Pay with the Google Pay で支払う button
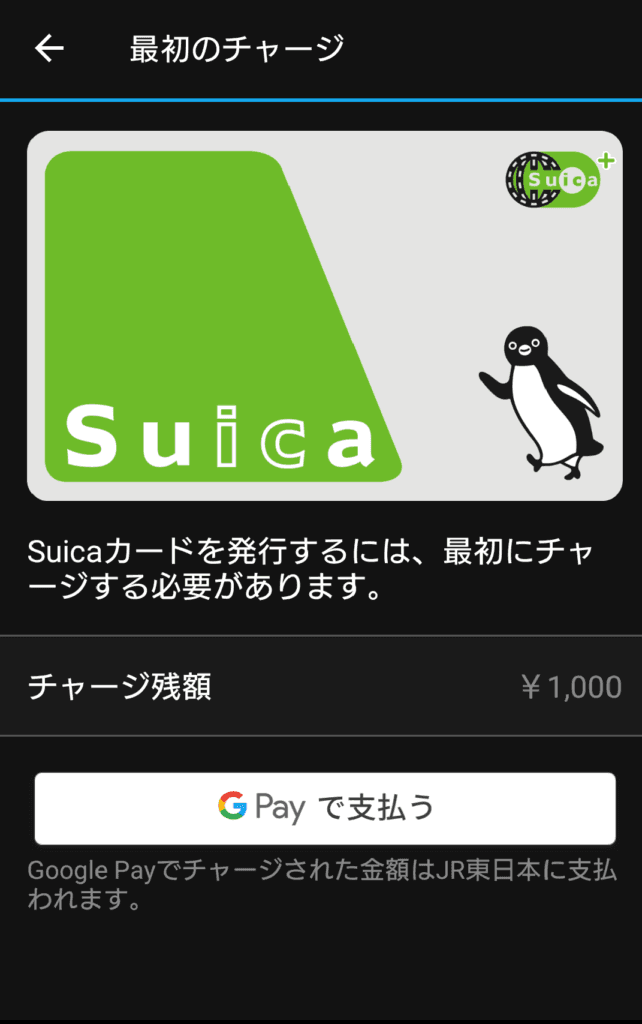 325,808
